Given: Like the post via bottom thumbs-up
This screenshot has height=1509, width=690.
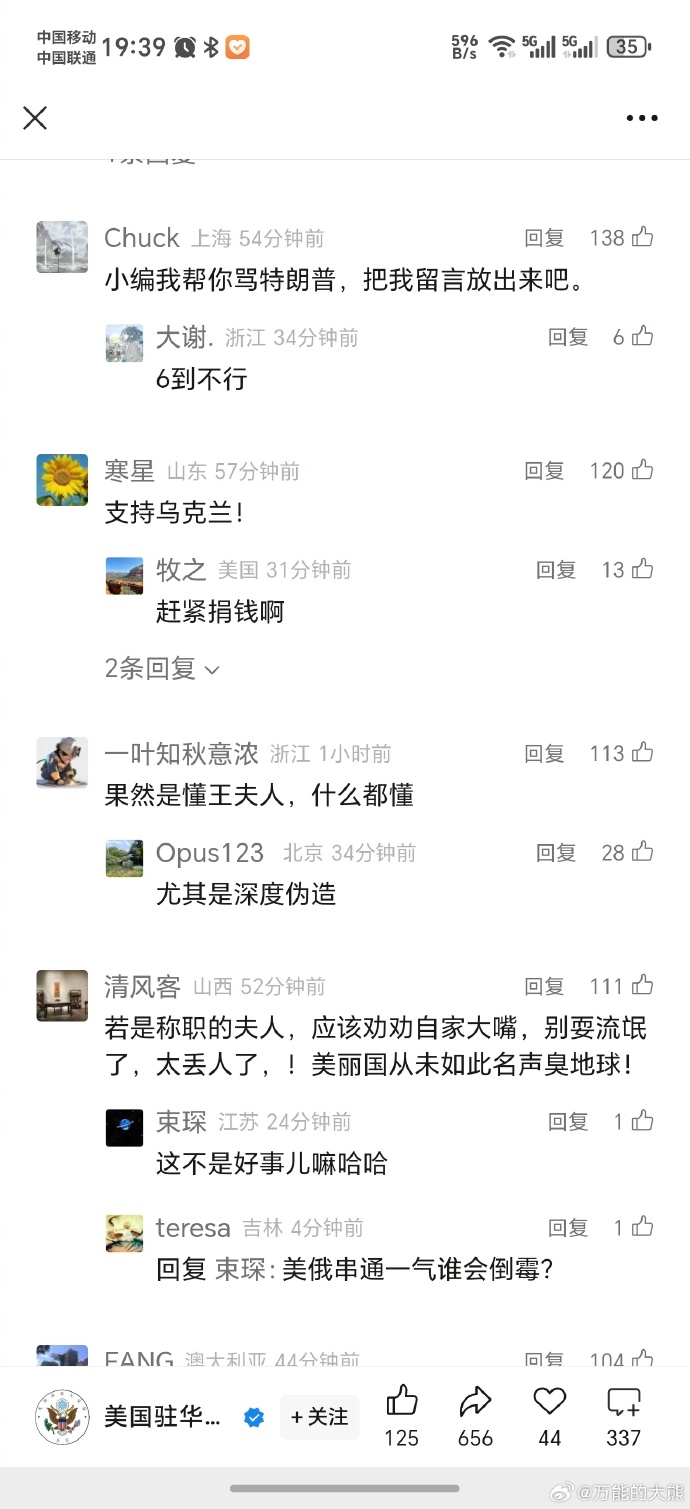Looking at the screenshot, I should [402, 1402].
